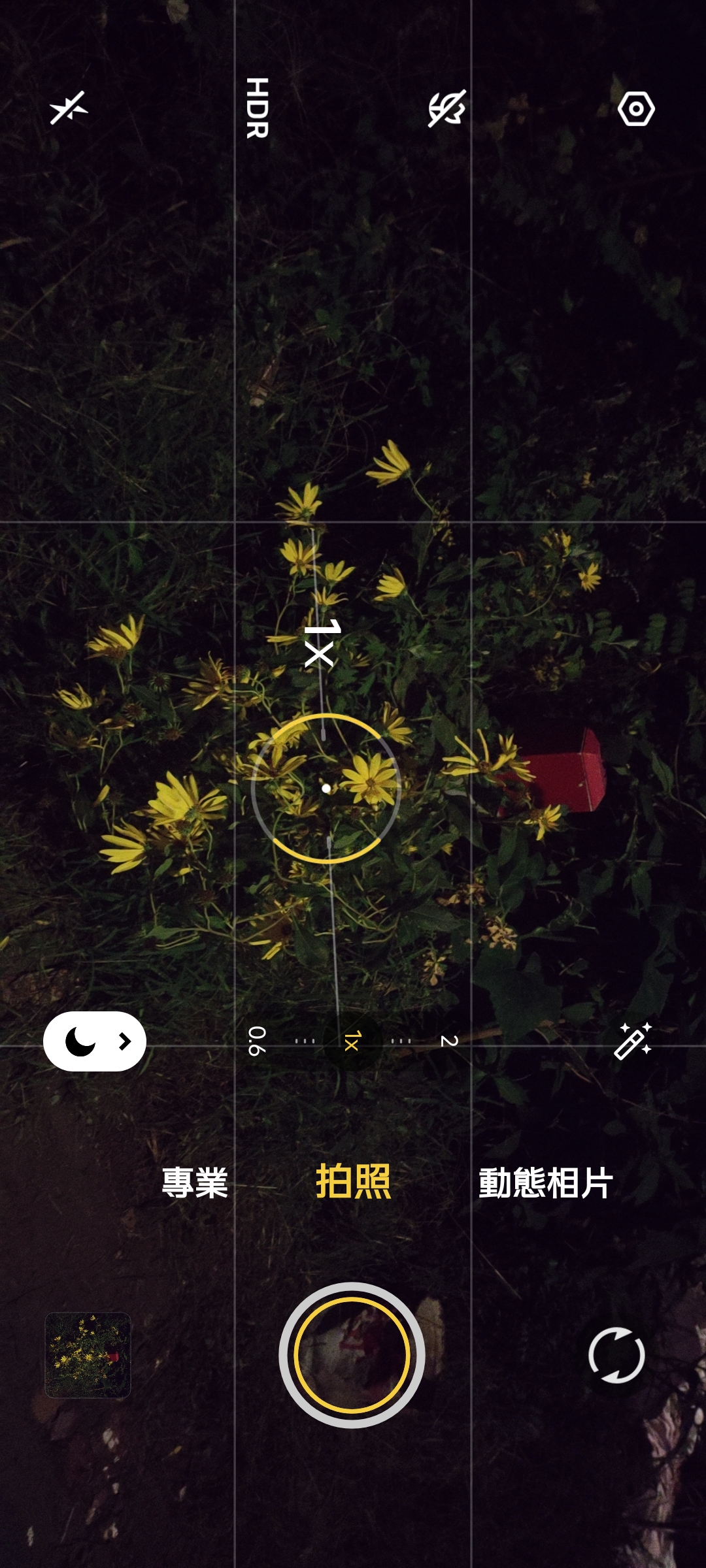Take a photo with shutter button

pyautogui.click(x=352, y=1355)
